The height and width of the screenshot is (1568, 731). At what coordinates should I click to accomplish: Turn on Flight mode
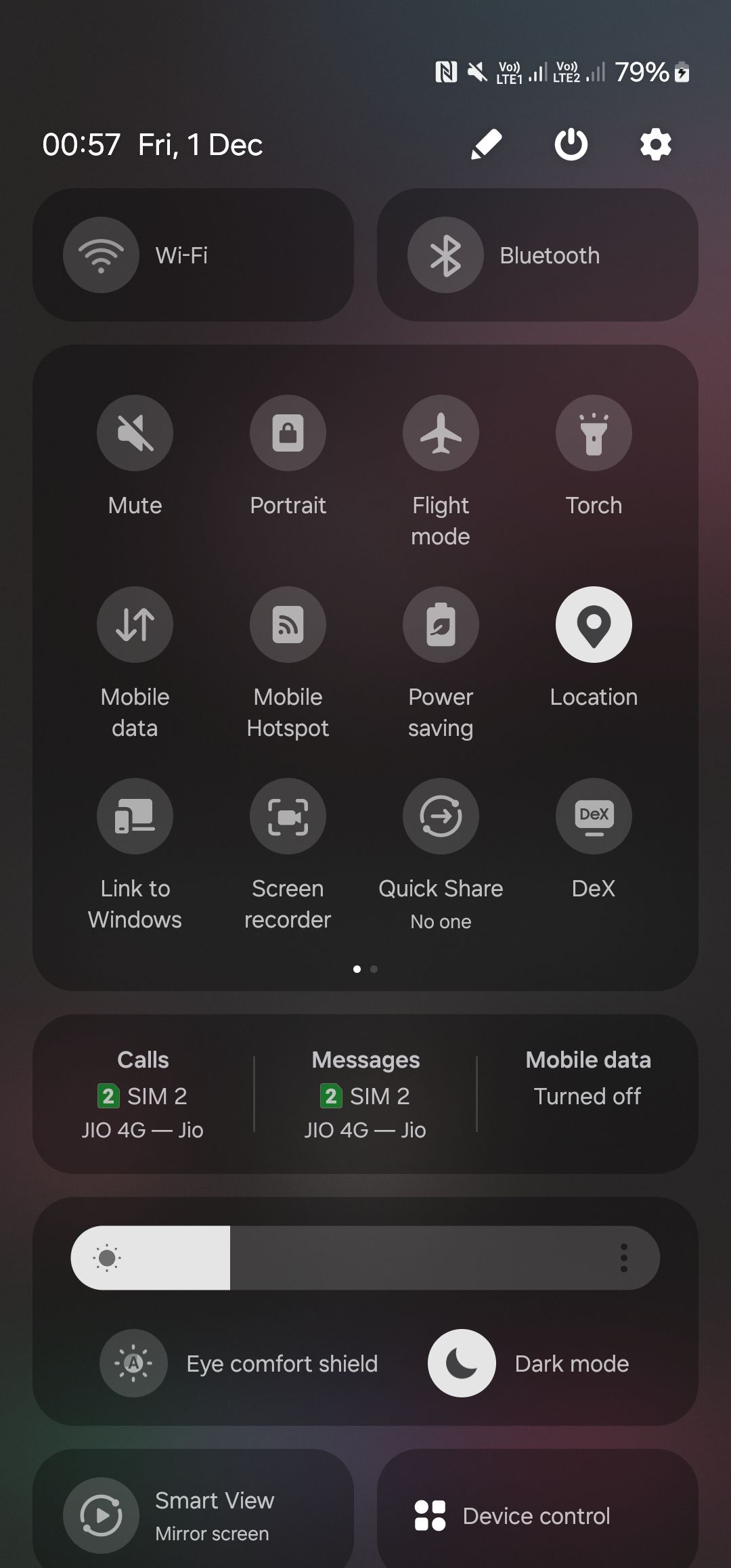click(x=441, y=433)
